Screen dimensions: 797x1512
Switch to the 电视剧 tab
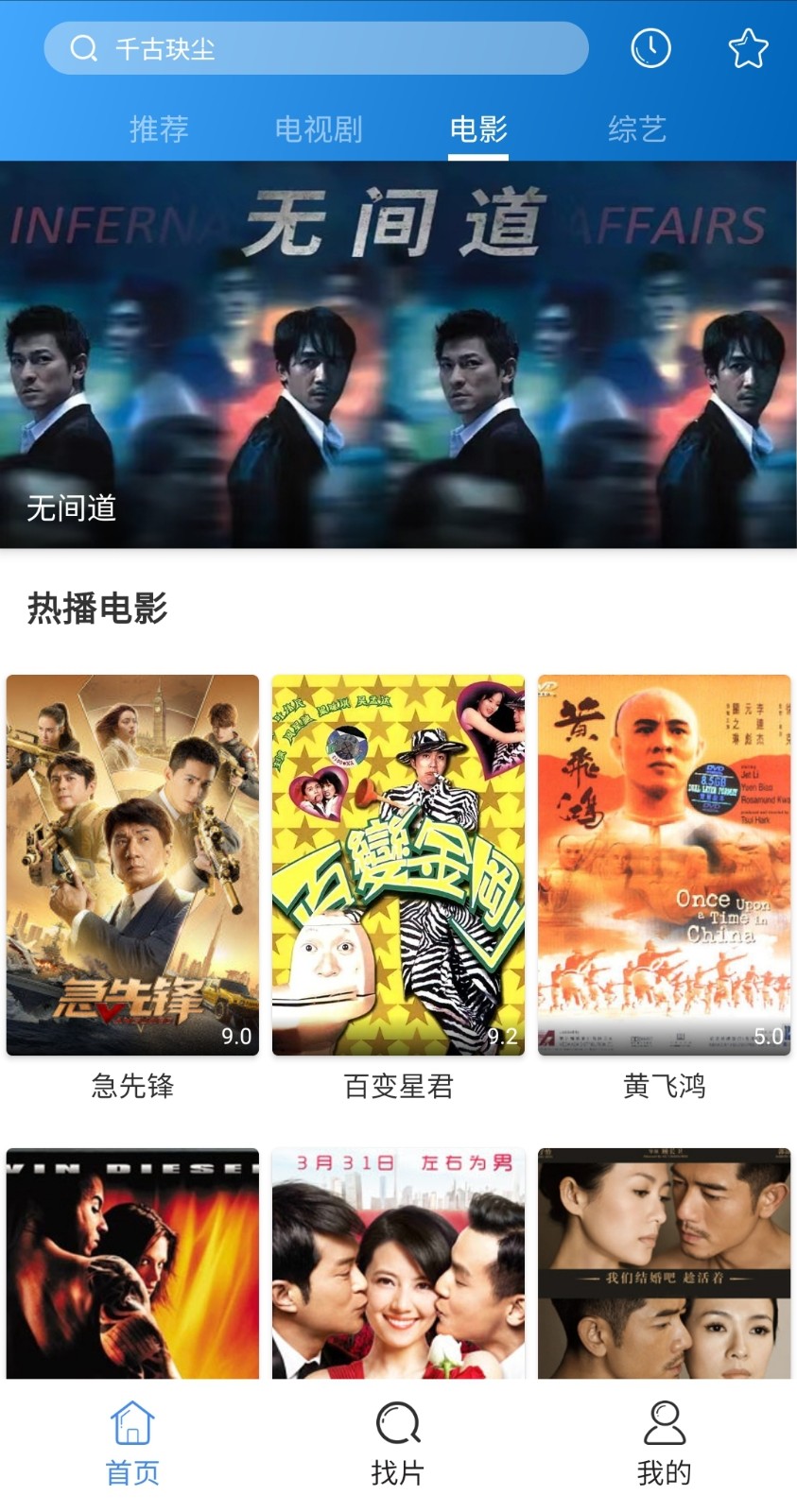(320, 130)
